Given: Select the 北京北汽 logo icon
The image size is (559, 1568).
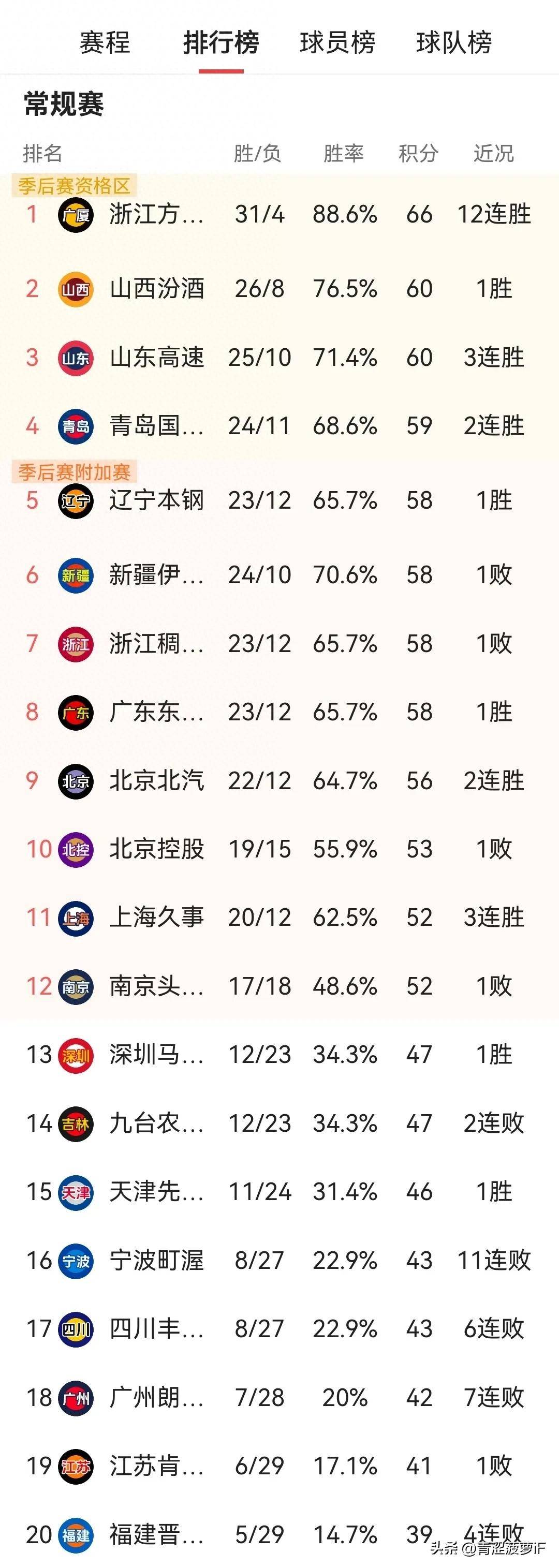Looking at the screenshot, I should [x=76, y=782].
